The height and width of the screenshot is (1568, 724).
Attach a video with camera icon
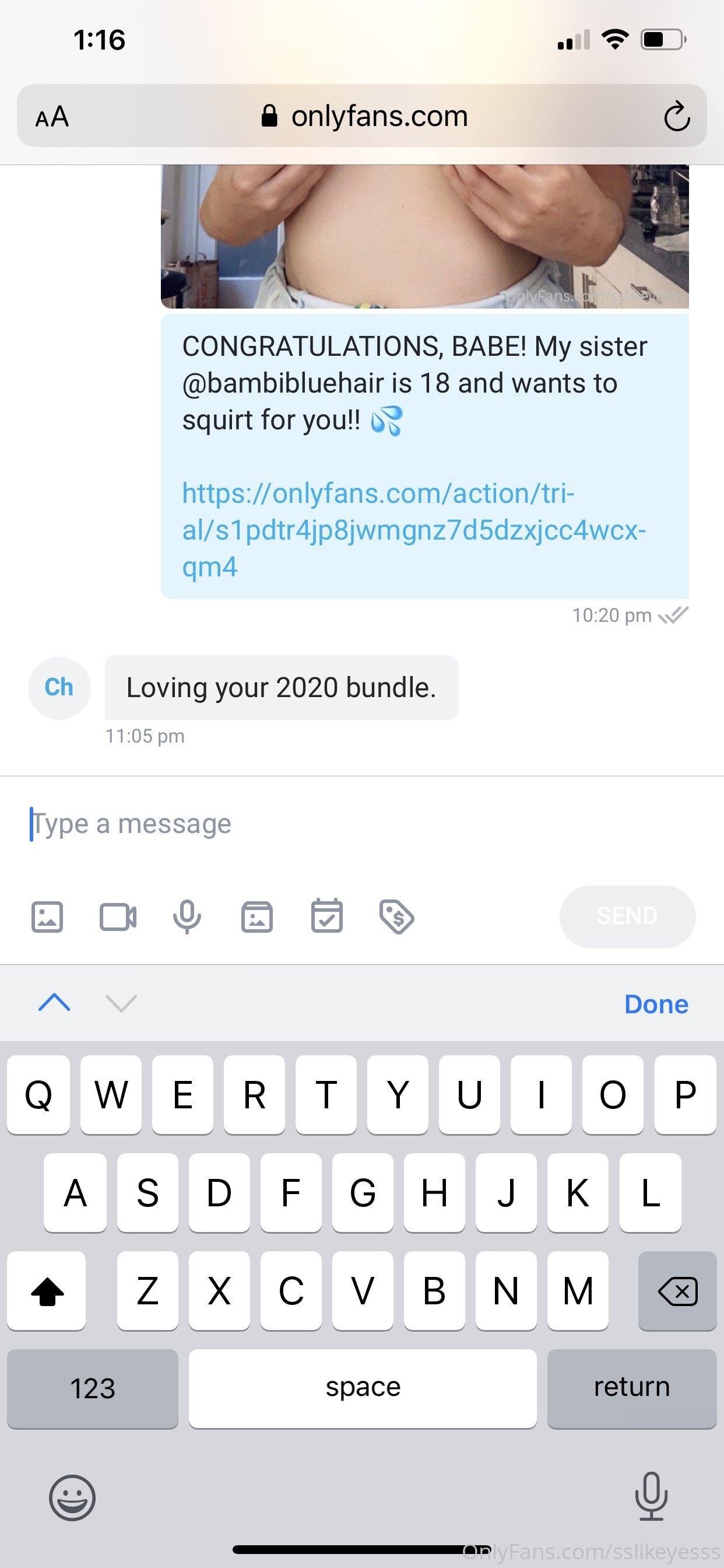(118, 916)
